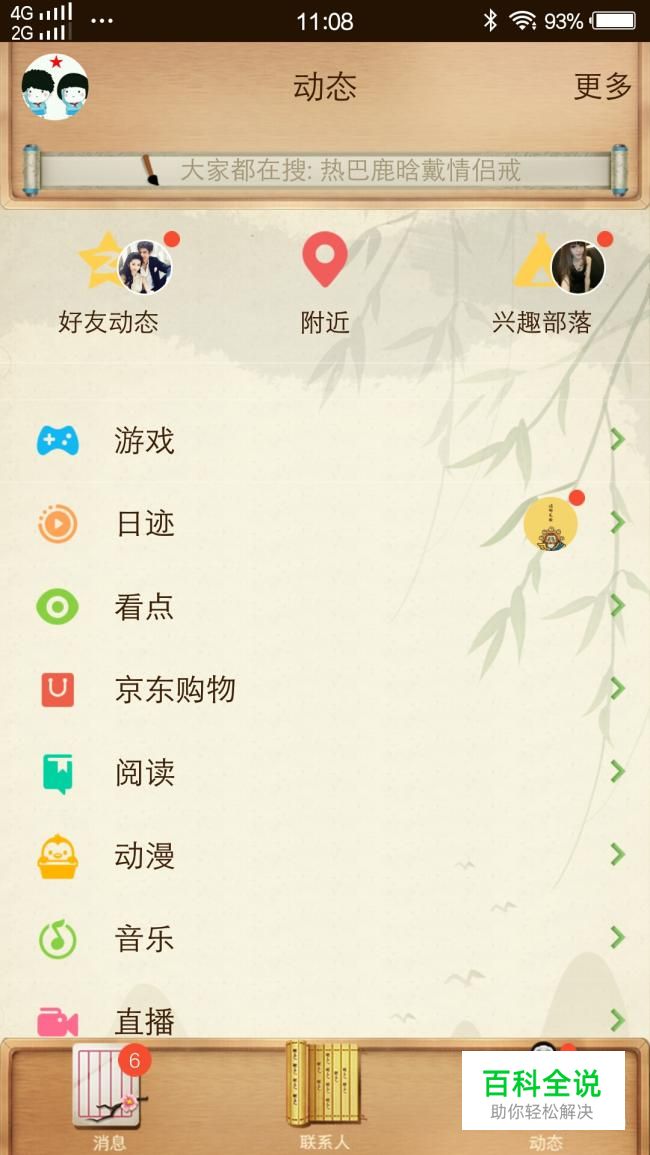The width and height of the screenshot is (650, 1155).
Task: Open the 看点 row
Action: [325, 607]
